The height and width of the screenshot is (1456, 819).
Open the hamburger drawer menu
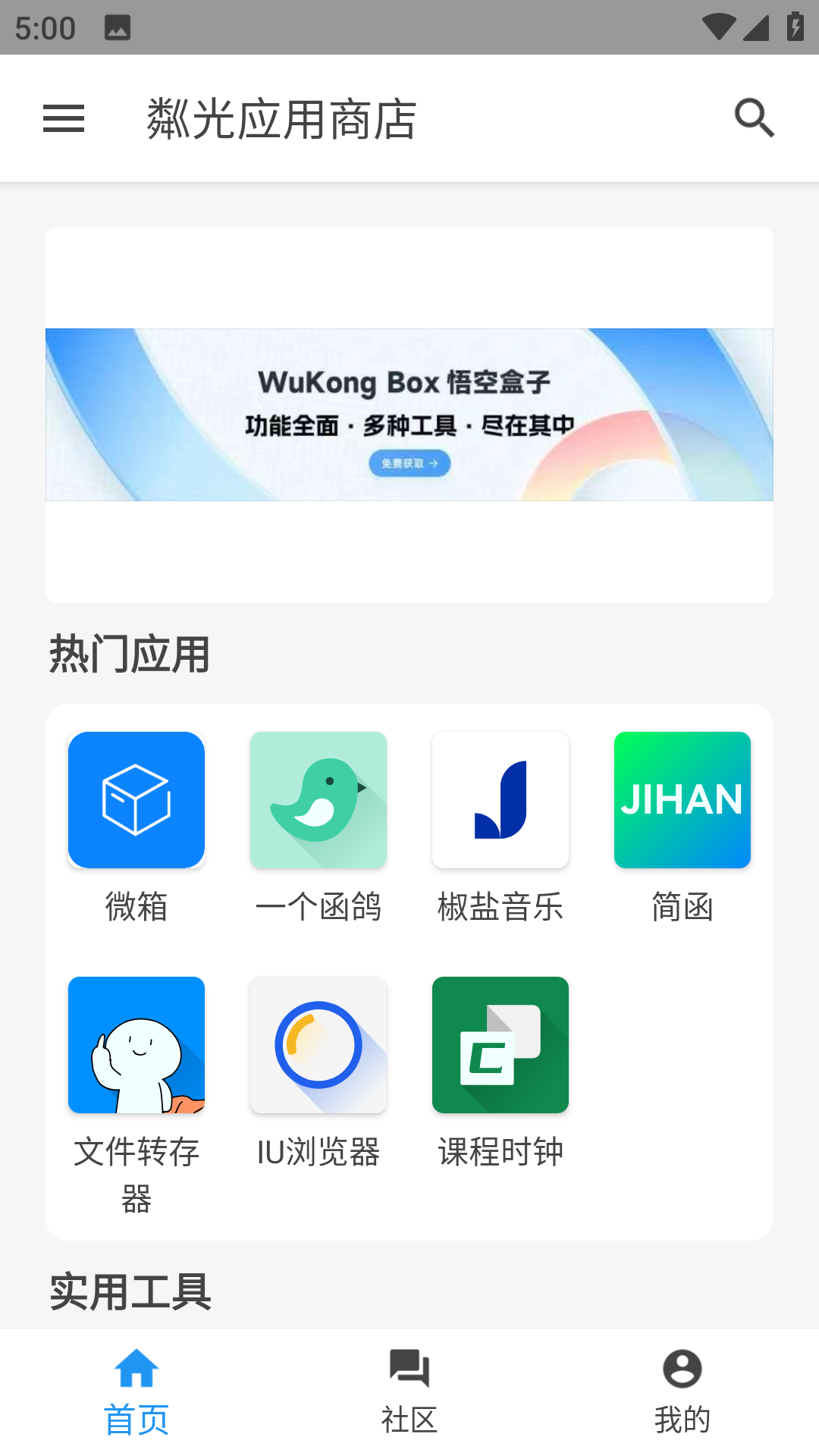pos(64,118)
